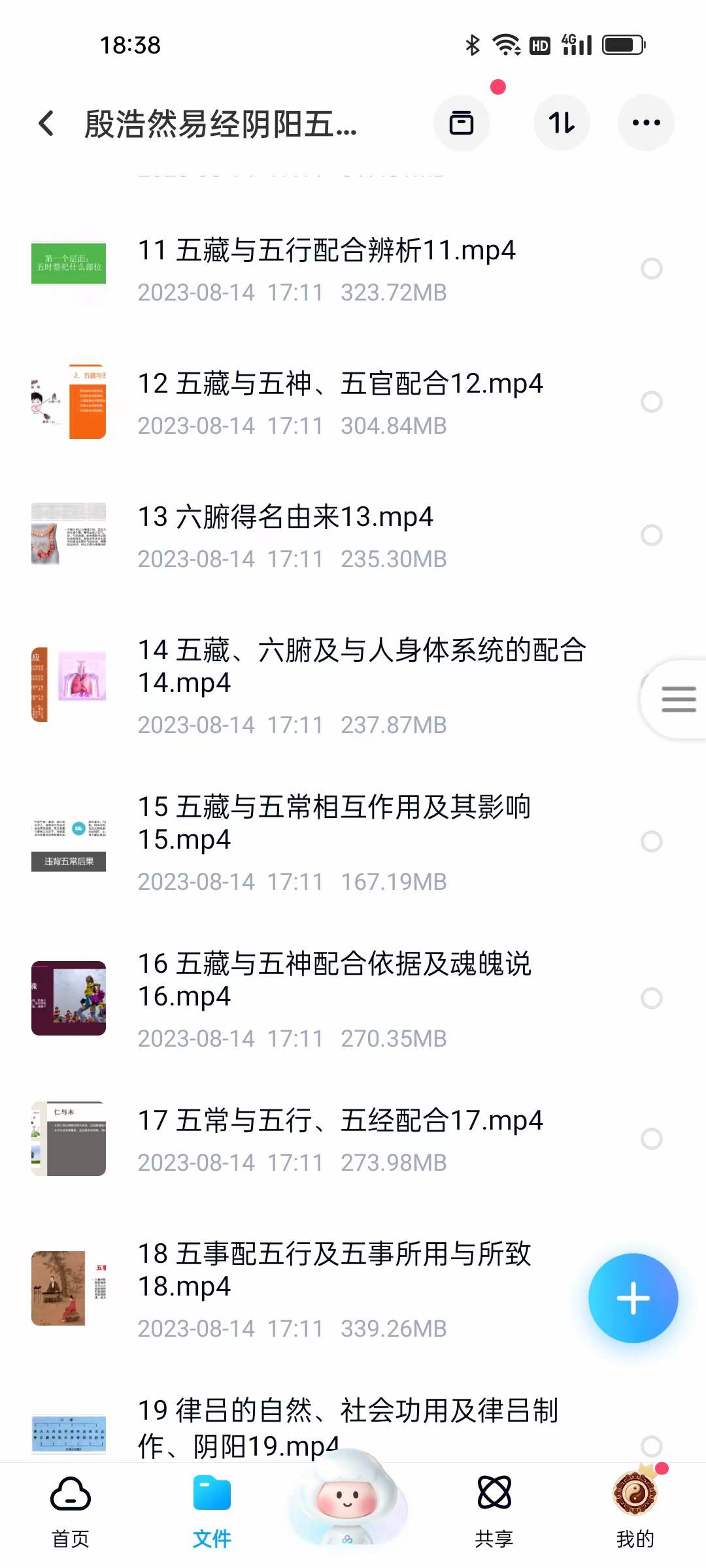Check the circle beside 15 五藏与五常 video
The width and height of the screenshot is (706, 1568).
(x=652, y=843)
